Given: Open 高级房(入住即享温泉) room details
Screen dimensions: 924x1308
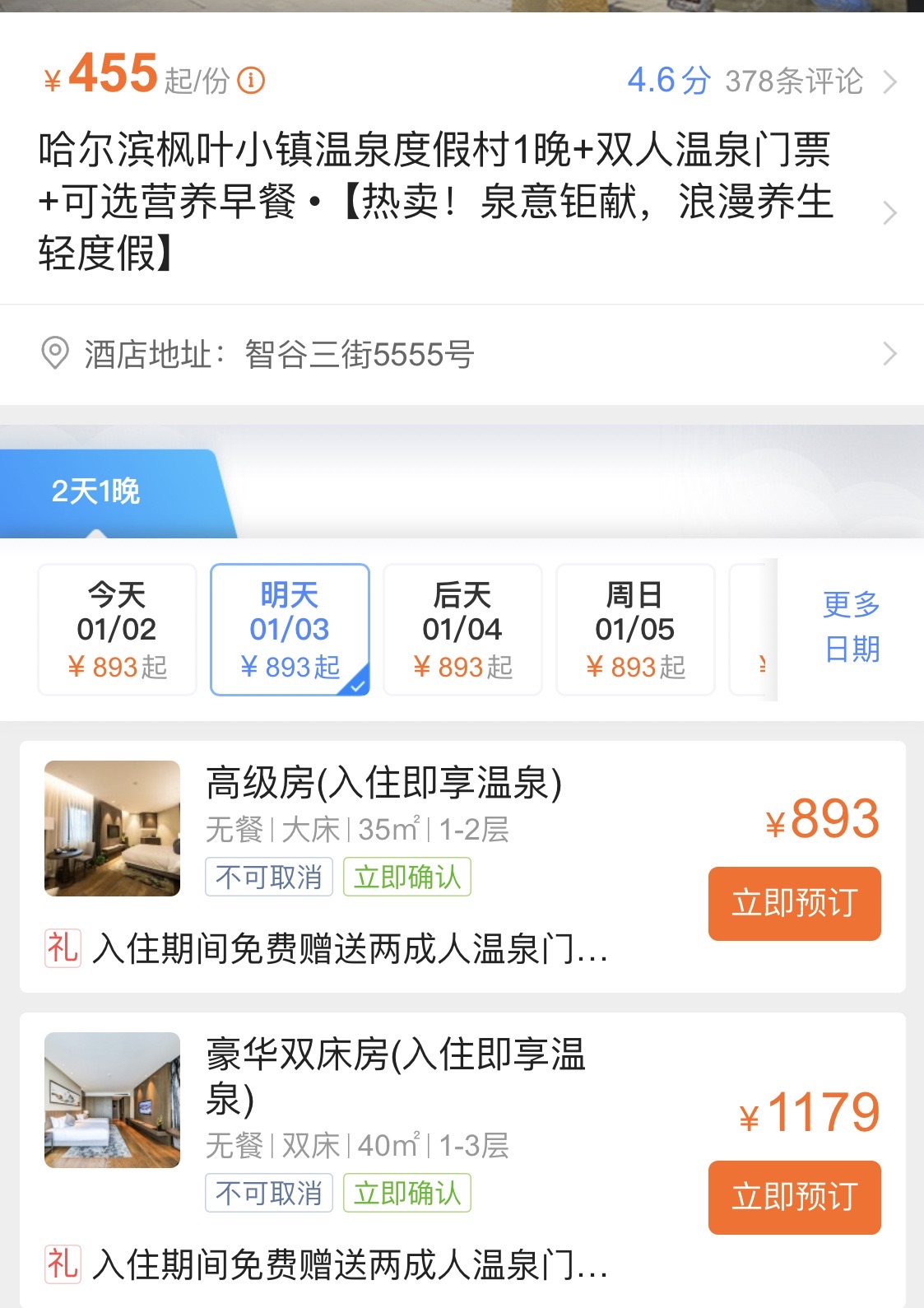Looking at the screenshot, I should (383, 783).
